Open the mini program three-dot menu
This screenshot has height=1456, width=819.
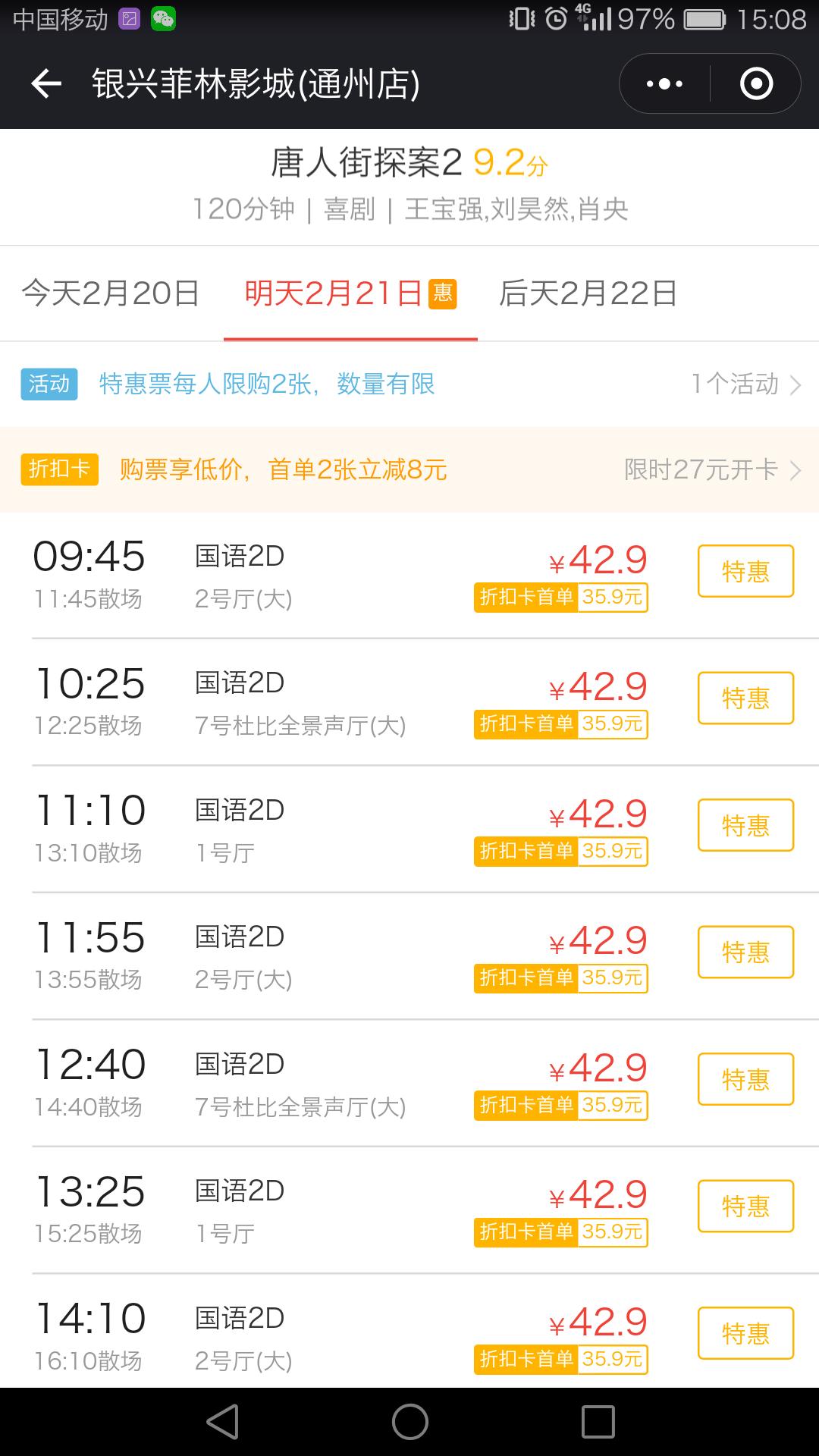click(x=664, y=83)
